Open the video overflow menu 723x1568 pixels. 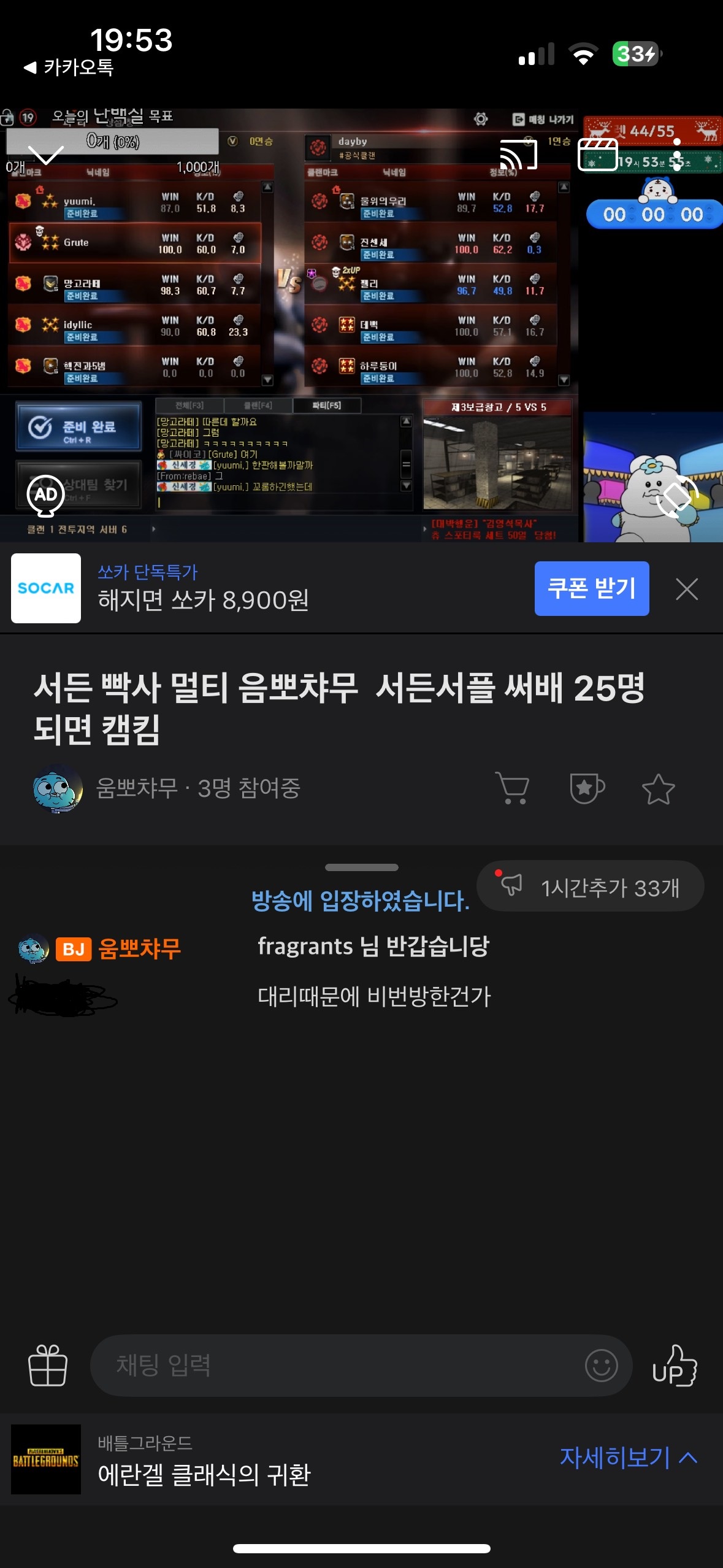pos(676,154)
